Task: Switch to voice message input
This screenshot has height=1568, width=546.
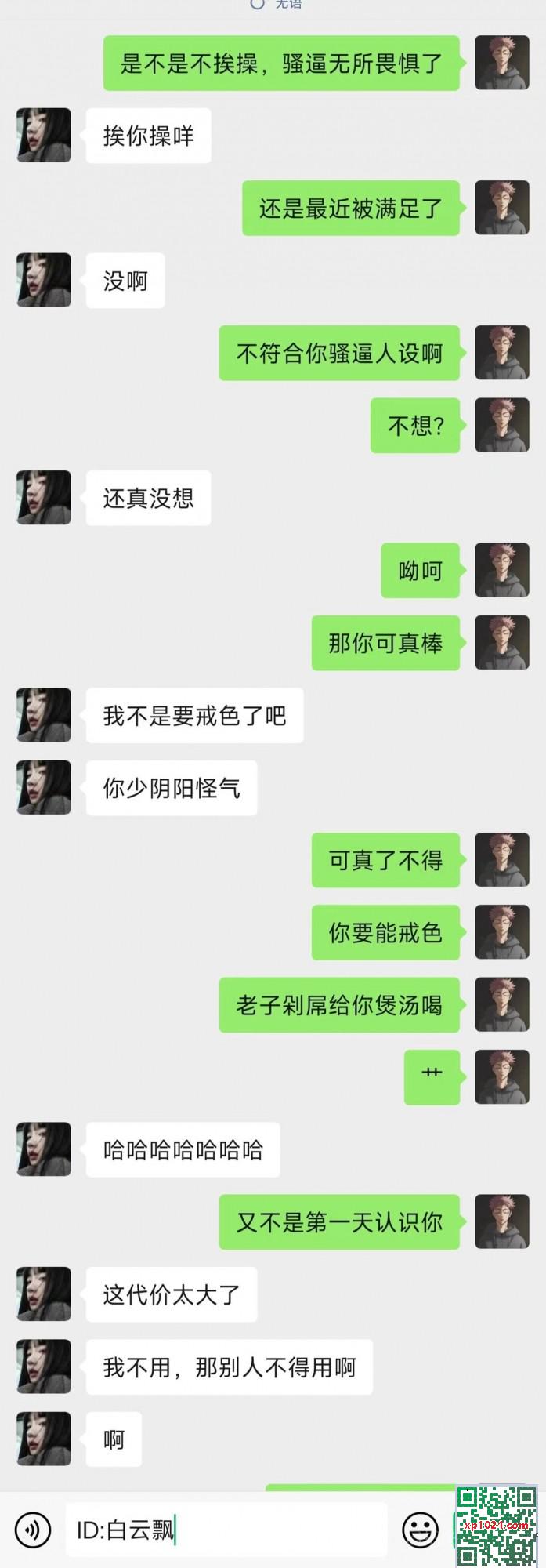Action: pos(33,1530)
